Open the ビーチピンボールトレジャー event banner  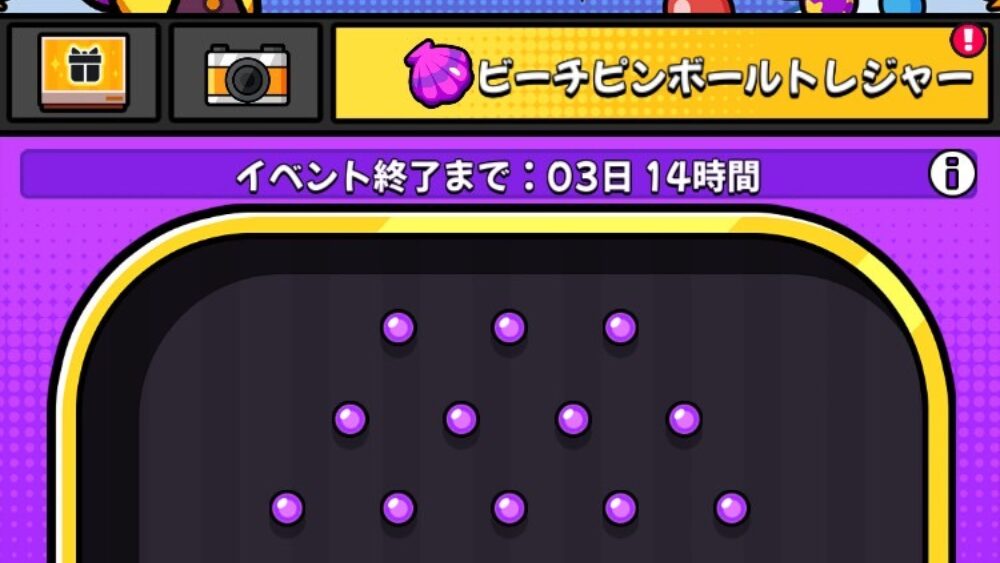(660, 75)
